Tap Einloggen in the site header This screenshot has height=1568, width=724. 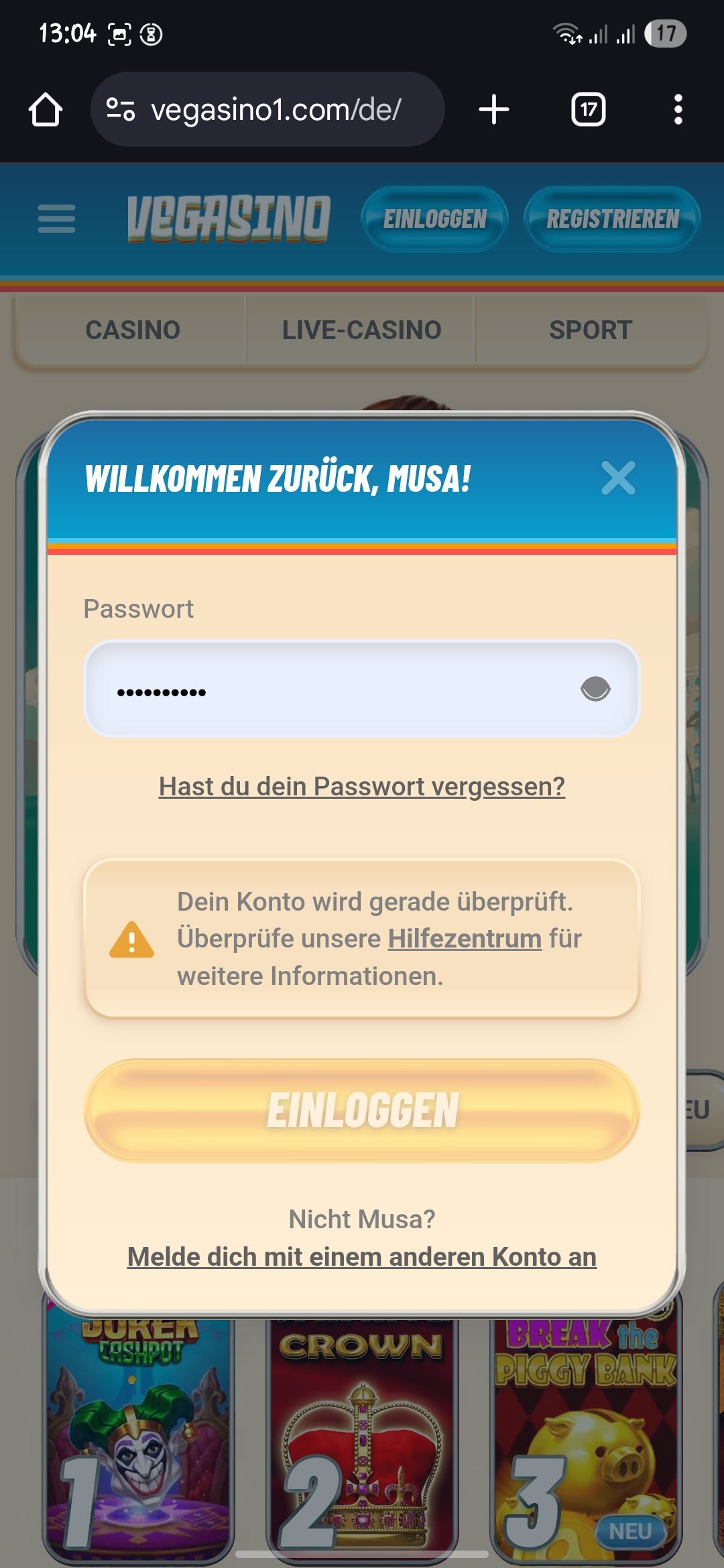click(x=434, y=218)
